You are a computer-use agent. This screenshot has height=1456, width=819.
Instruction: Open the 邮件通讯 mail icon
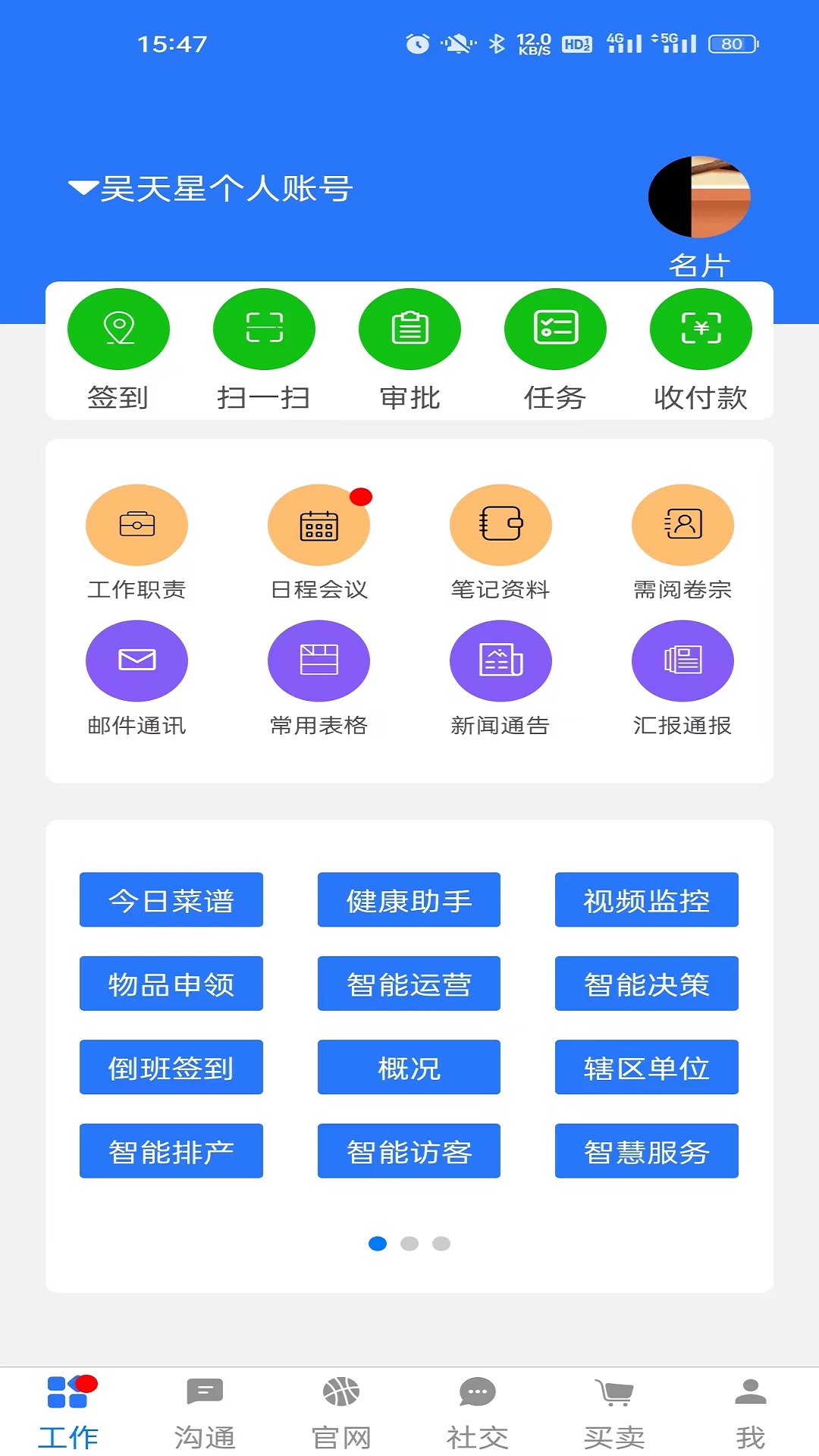(136, 660)
